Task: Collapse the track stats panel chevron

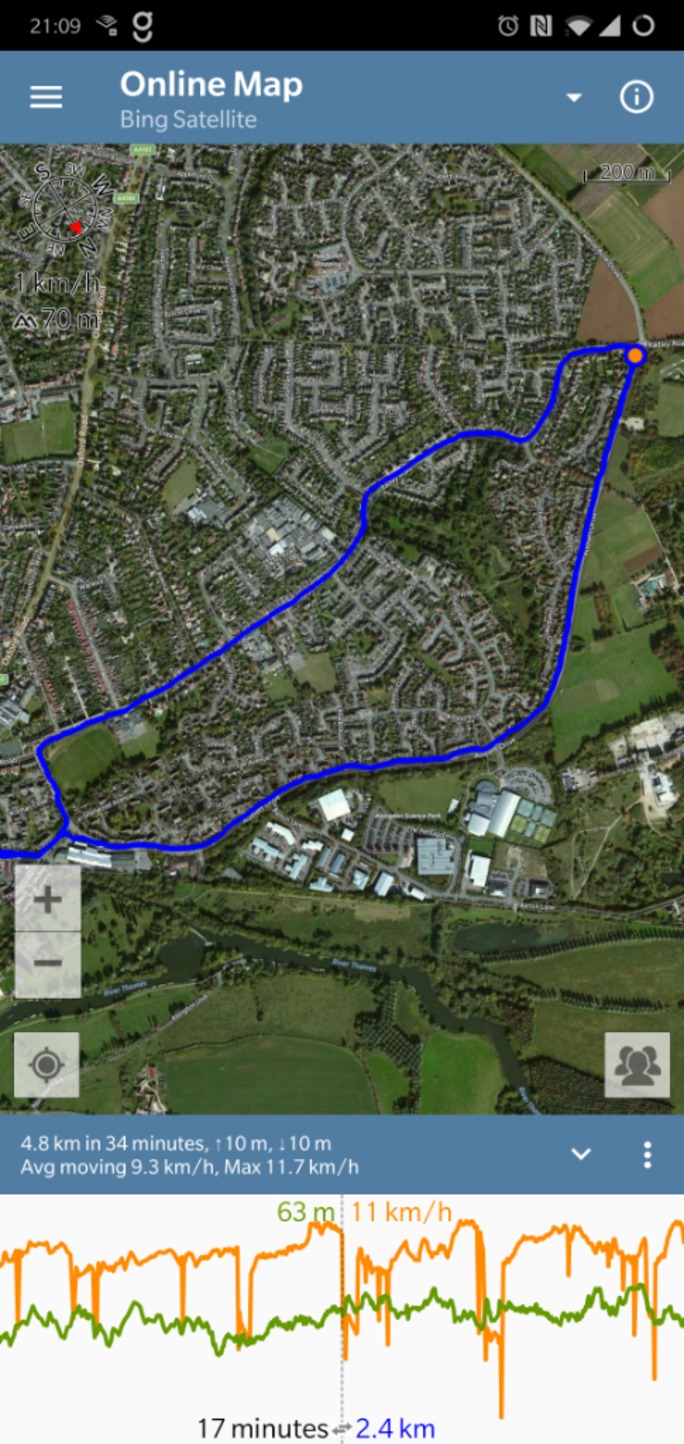Action: pos(581,1154)
